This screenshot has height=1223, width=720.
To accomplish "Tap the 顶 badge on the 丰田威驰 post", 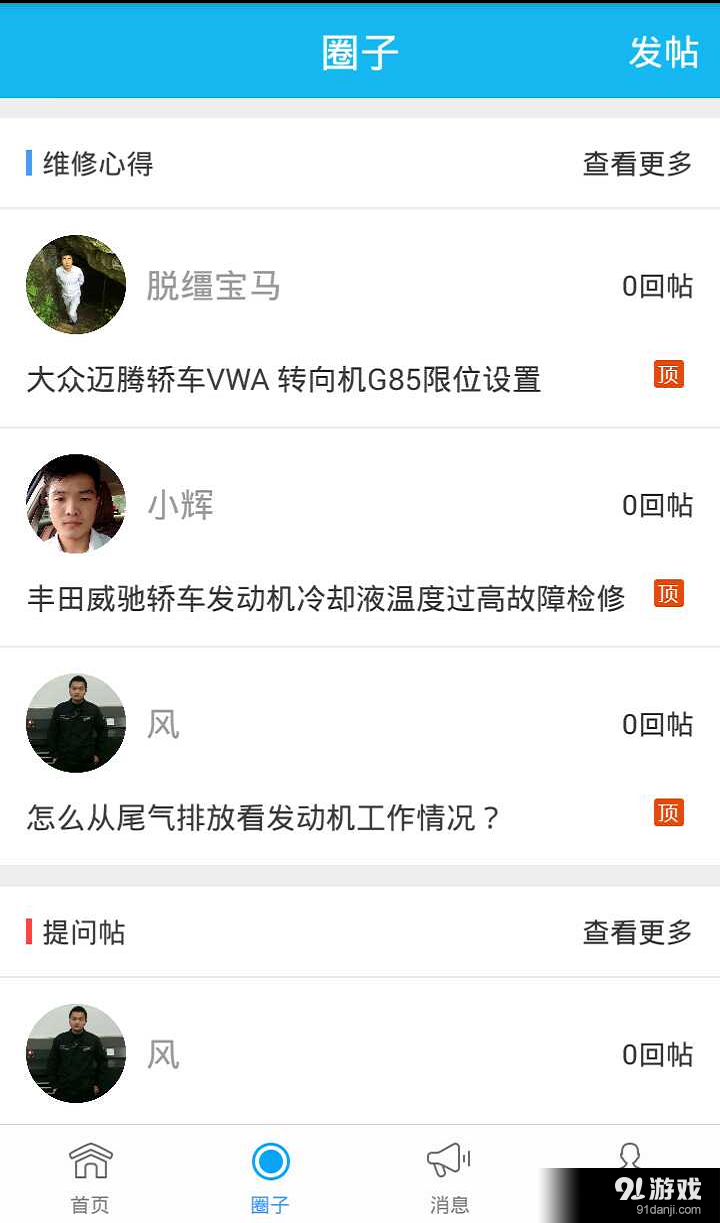I will pyautogui.click(x=668, y=594).
